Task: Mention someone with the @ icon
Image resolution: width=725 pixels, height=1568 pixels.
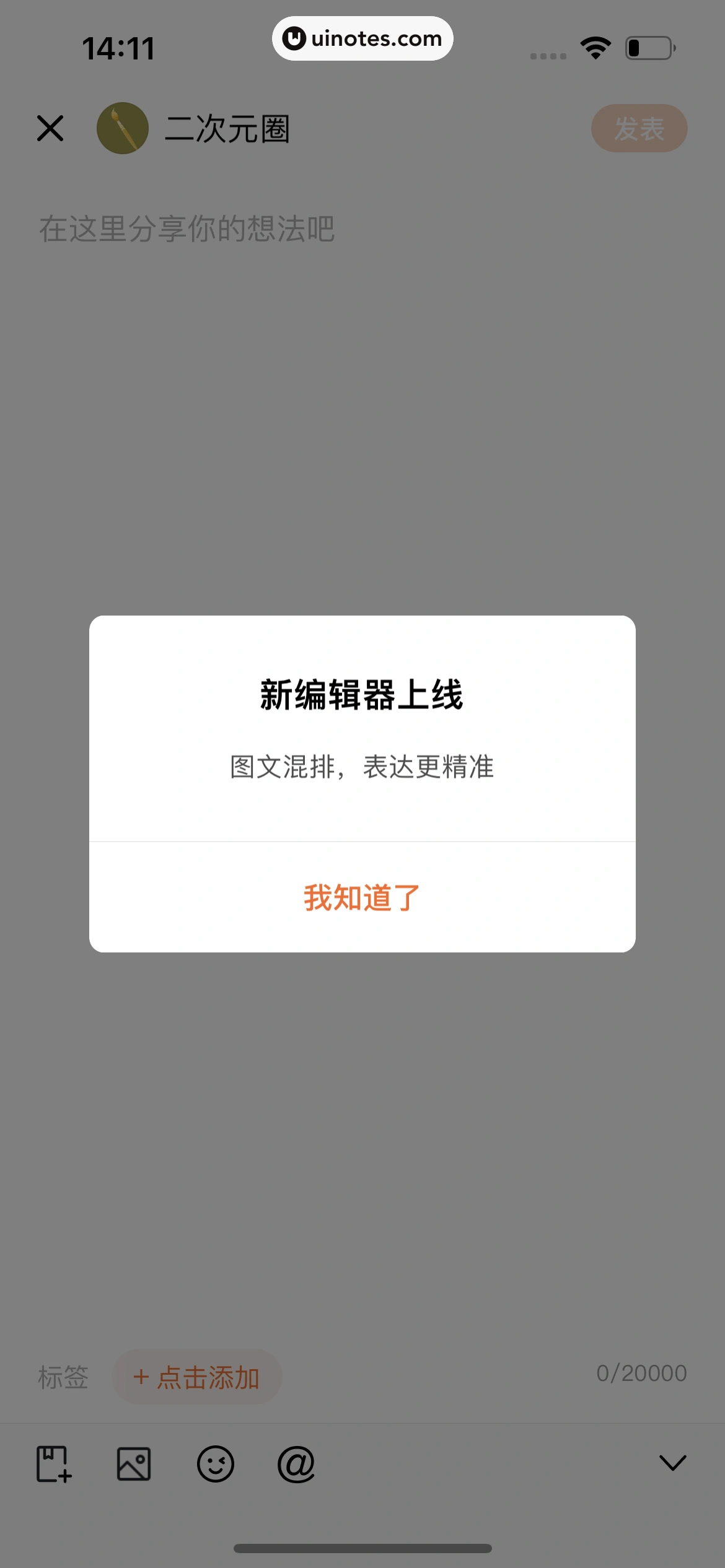Action: pos(296,1464)
